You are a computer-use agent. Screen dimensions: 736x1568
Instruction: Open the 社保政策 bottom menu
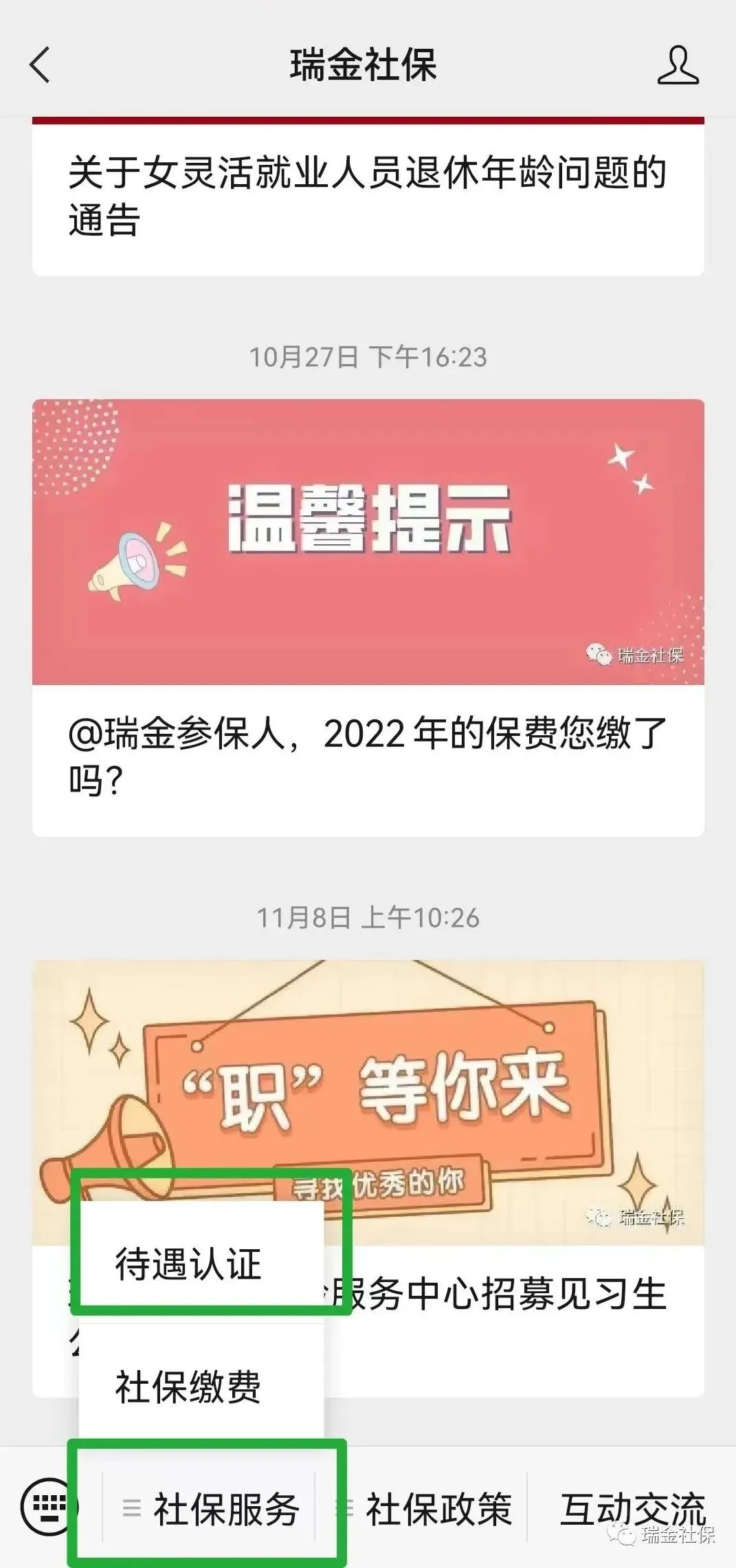(427, 1509)
